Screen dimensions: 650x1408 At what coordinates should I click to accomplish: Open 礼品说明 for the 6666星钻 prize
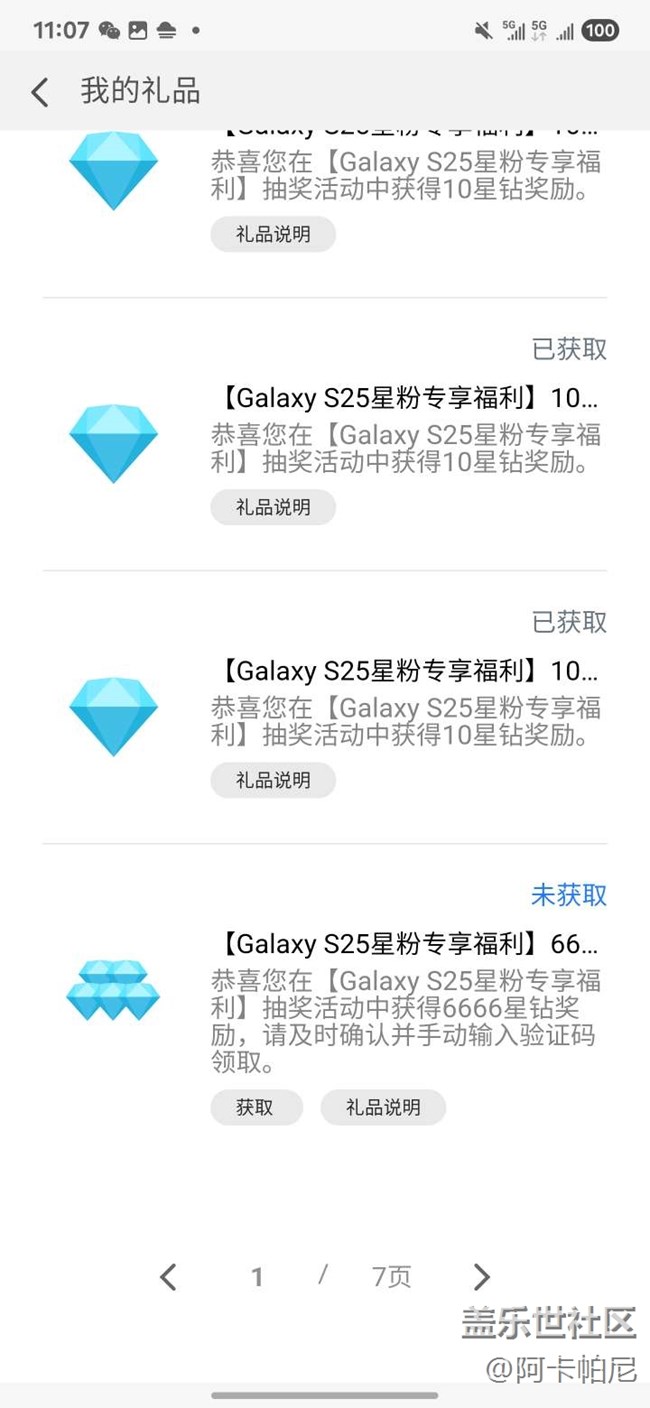click(x=383, y=1107)
